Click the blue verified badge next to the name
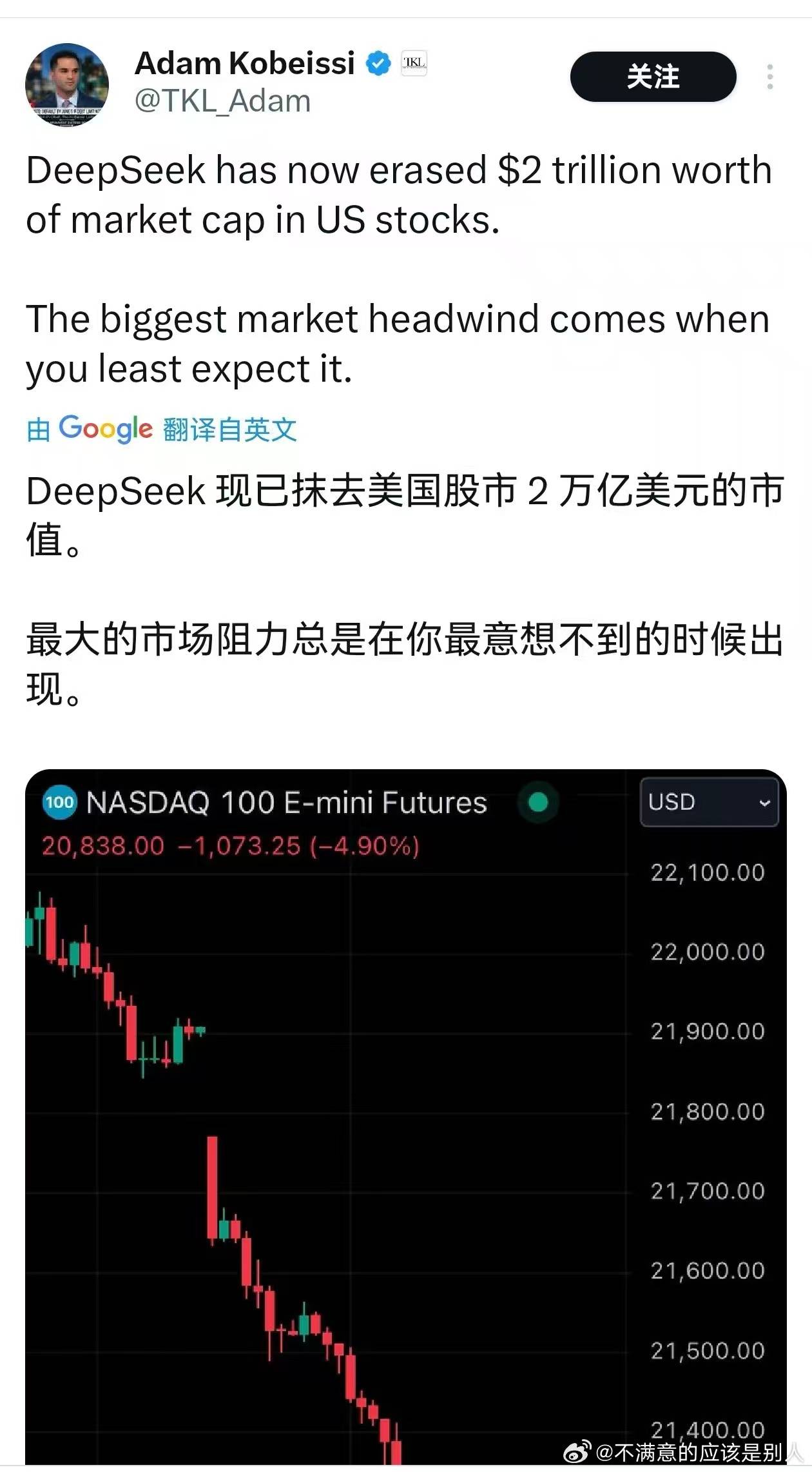 [379, 63]
